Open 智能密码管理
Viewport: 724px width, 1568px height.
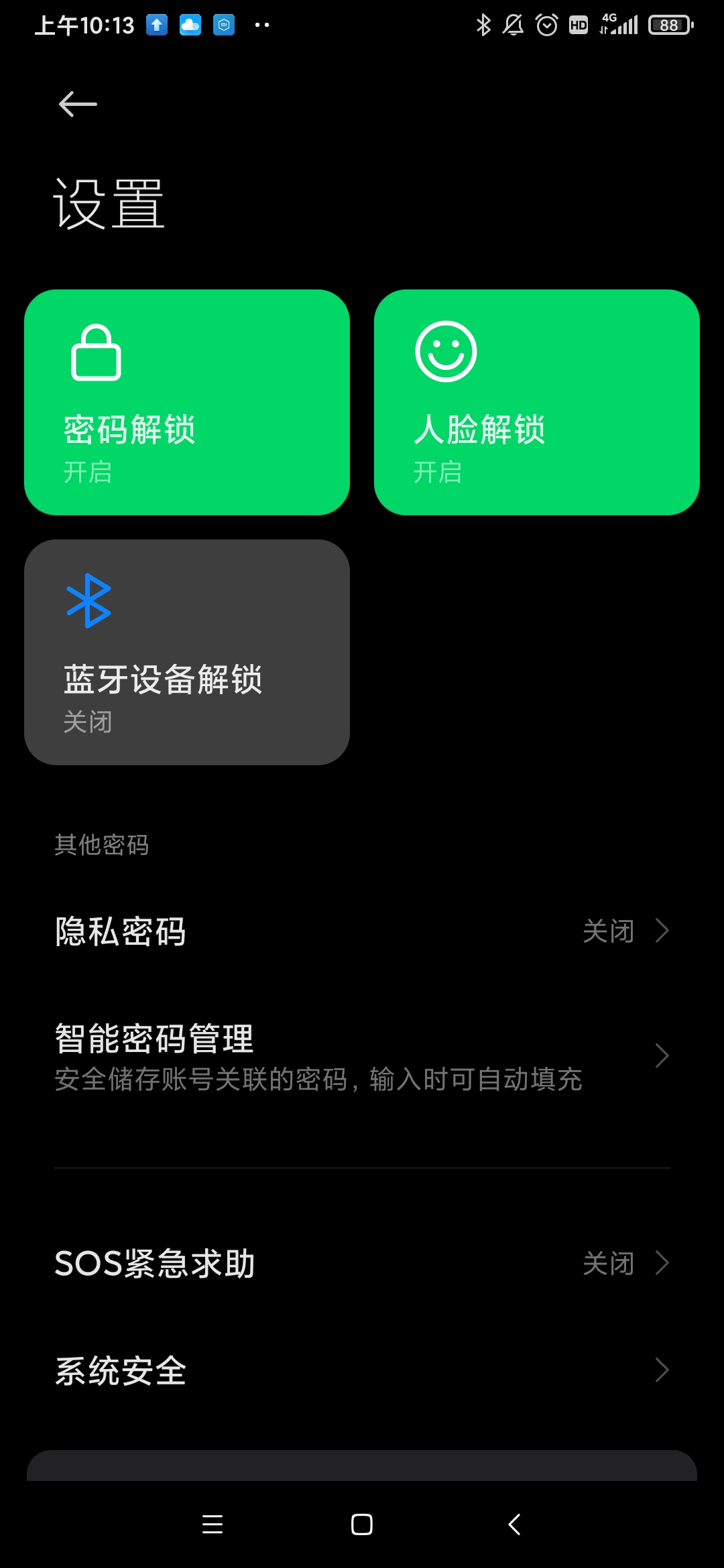[x=362, y=1057]
